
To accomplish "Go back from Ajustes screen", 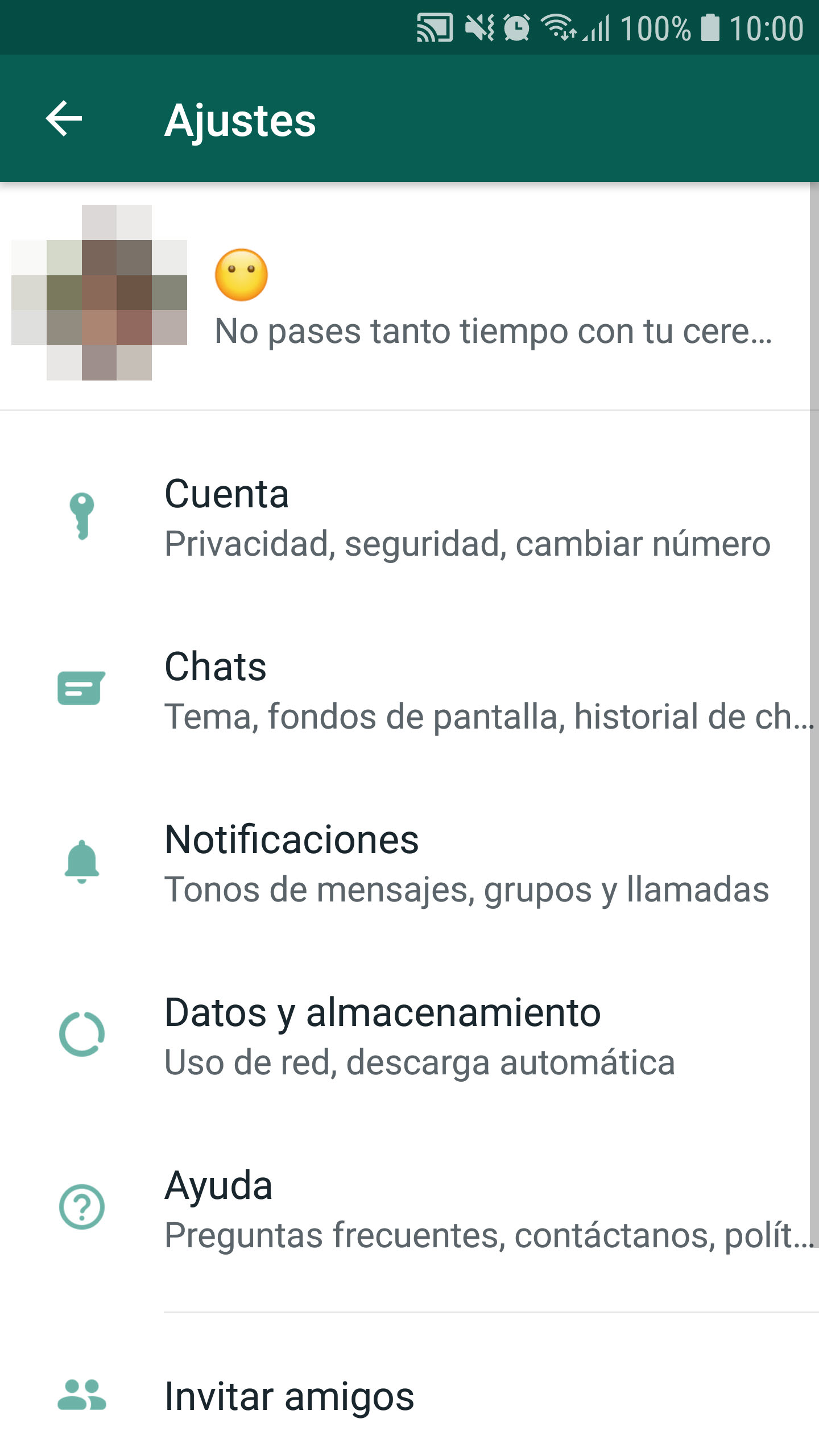I will tap(64, 119).
